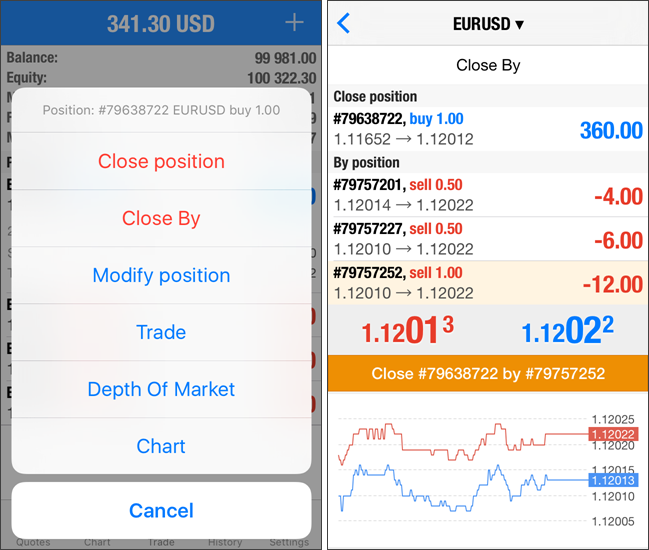Select sell position #79757201
Screen dimensions: 649x550
488,195
